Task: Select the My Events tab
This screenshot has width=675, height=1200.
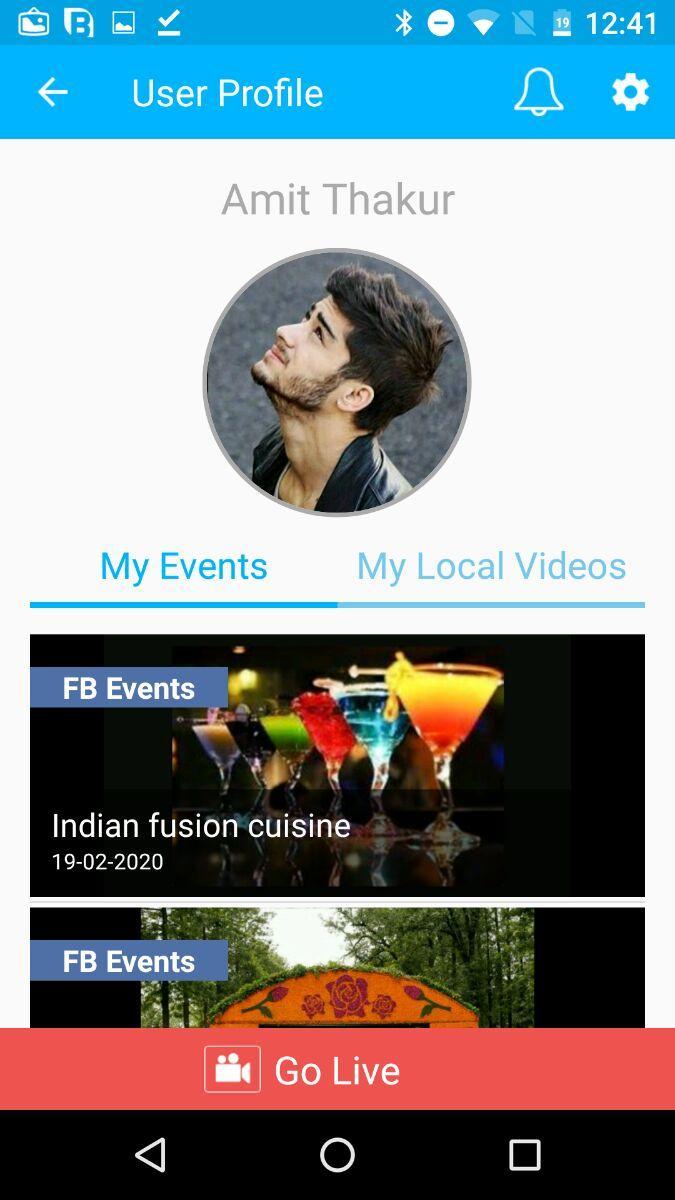Action: (184, 566)
